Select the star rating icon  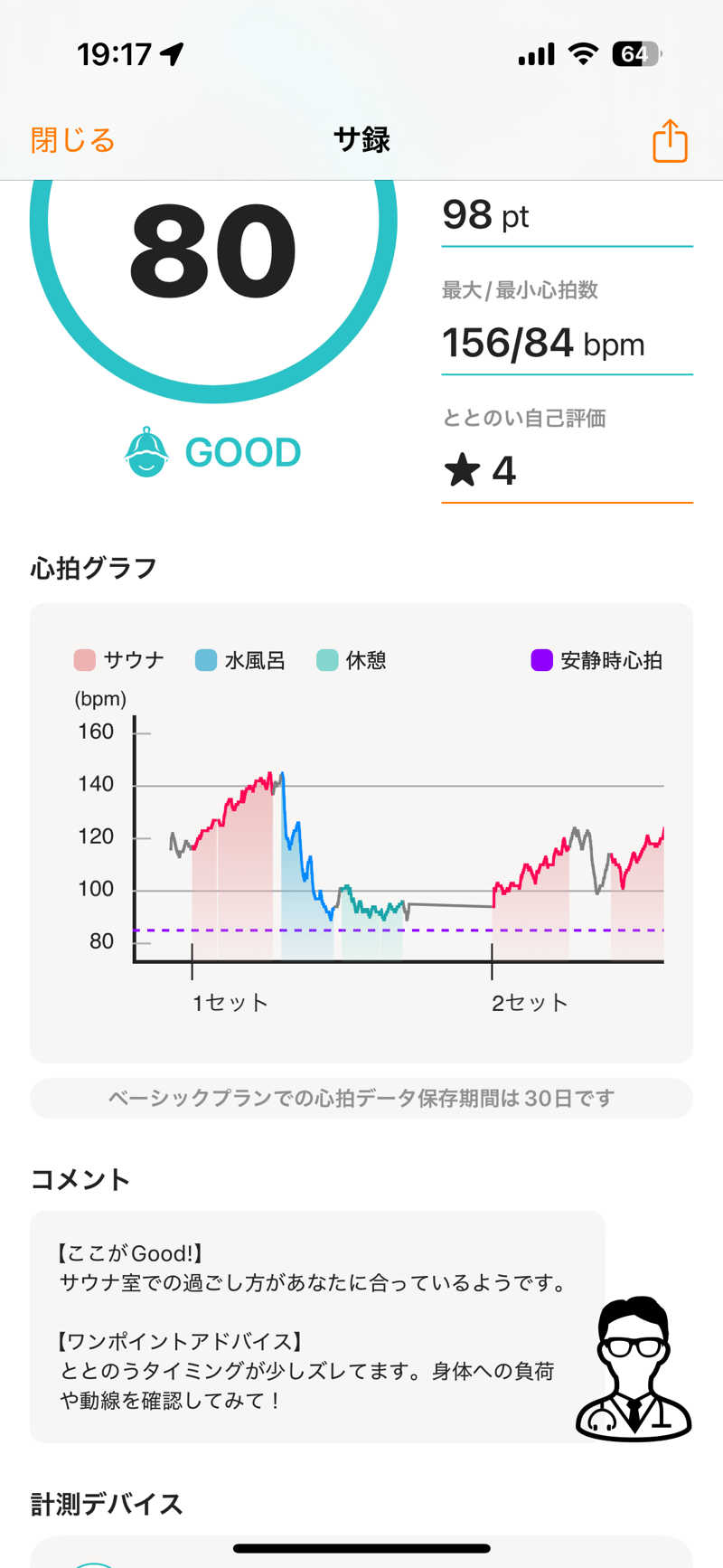tap(464, 469)
